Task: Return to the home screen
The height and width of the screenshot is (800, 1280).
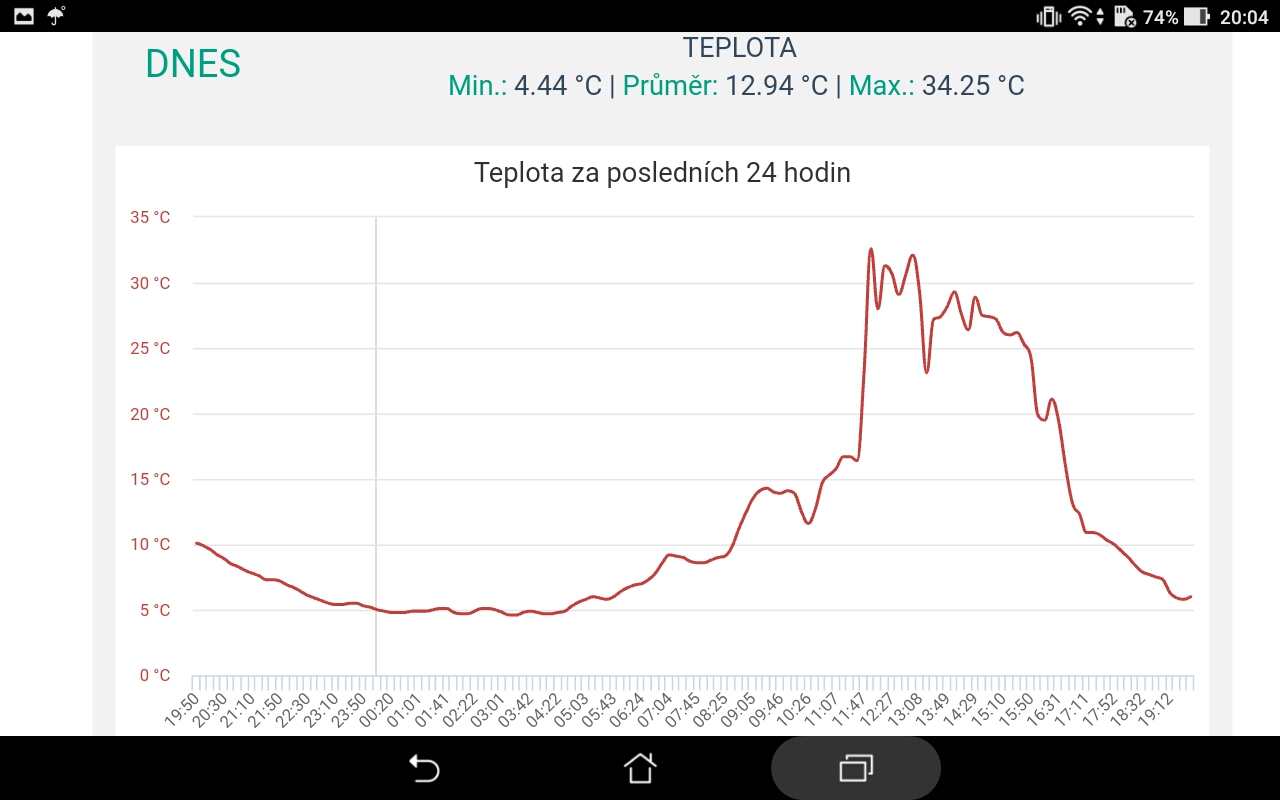Action: click(x=640, y=768)
